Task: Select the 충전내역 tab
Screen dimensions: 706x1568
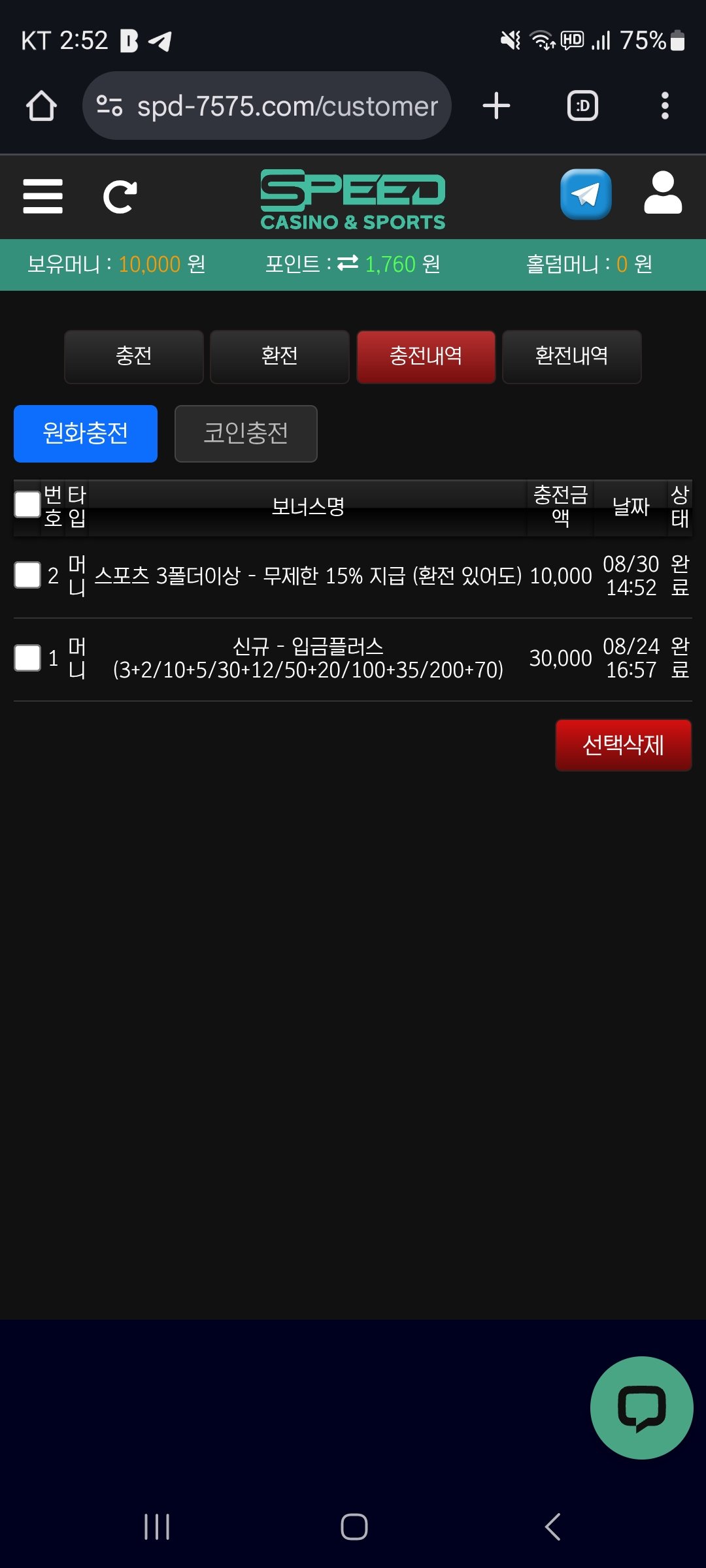Action: point(426,356)
